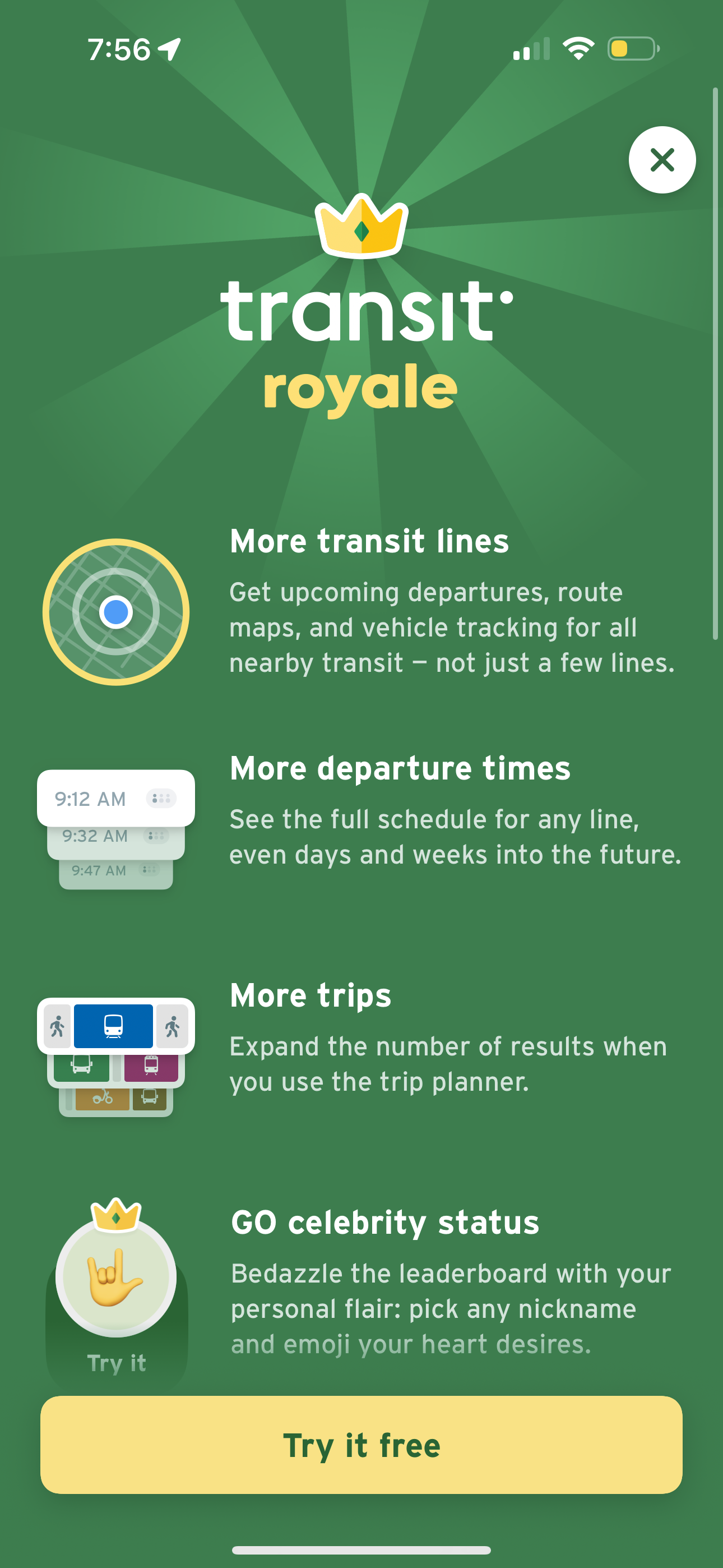Click the map location icon for More transit lines
The height and width of the screenshot is (1568, 723).
[x=115, y=612]
